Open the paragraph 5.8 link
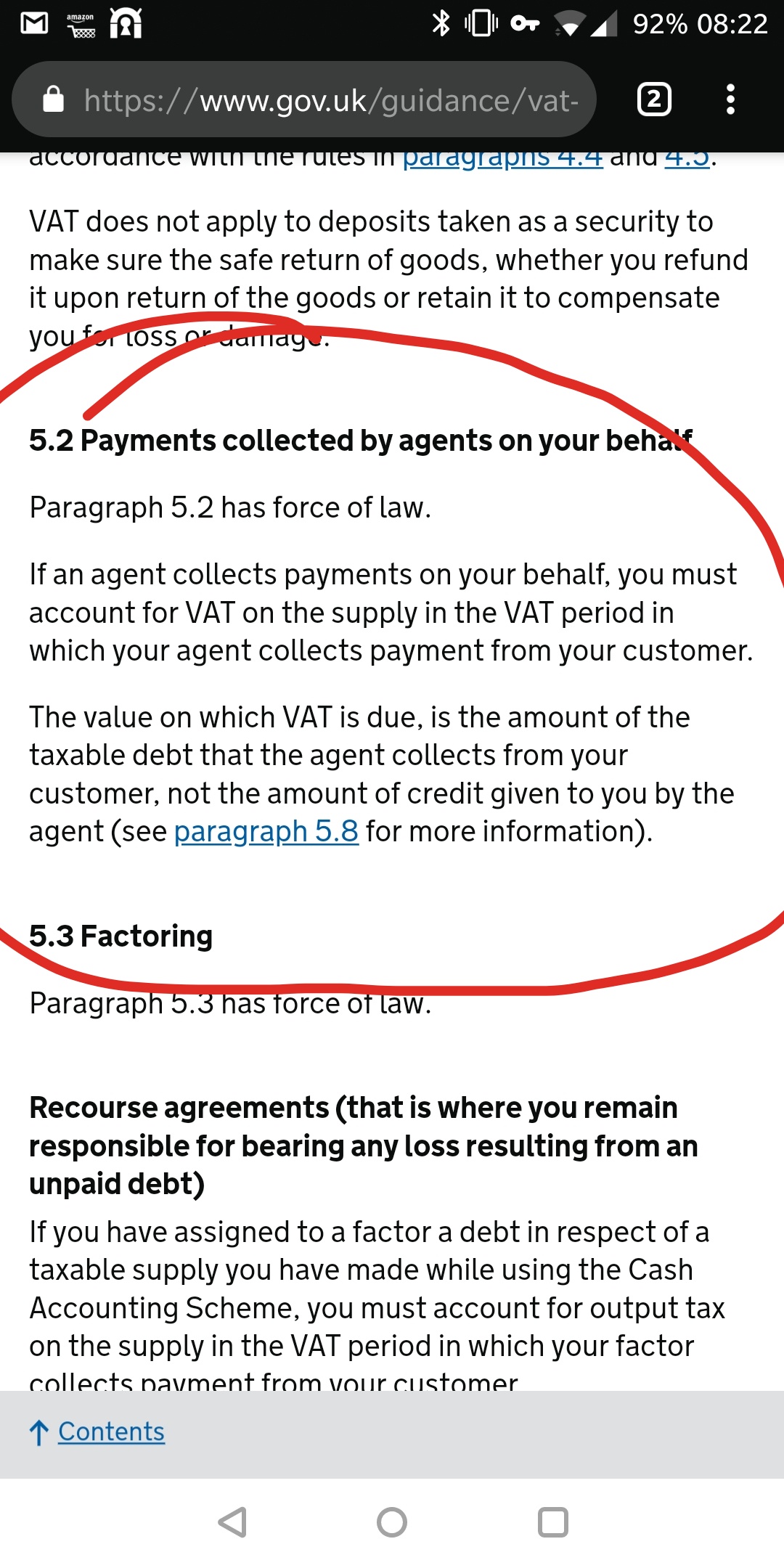784x1568 pixels. (266, 831)
